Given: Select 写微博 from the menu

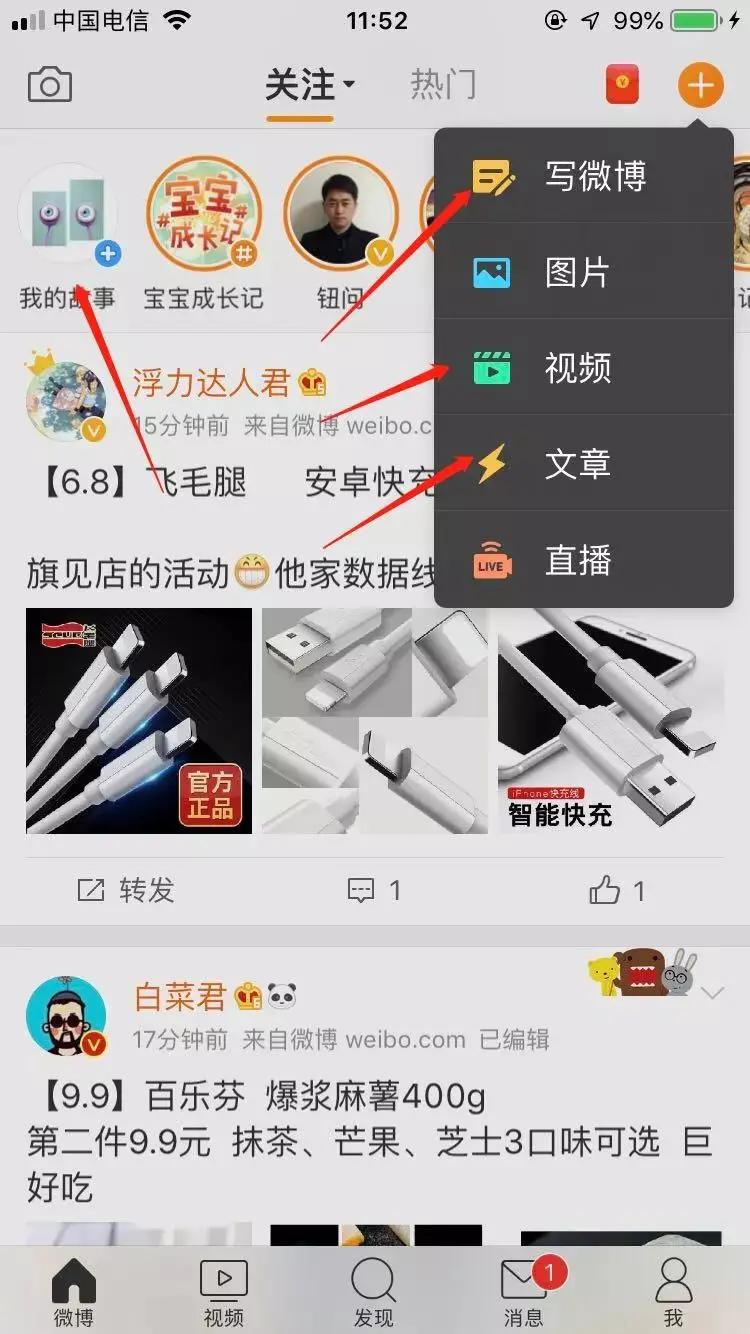Looking at the screenshot, I should pos(584,177).
